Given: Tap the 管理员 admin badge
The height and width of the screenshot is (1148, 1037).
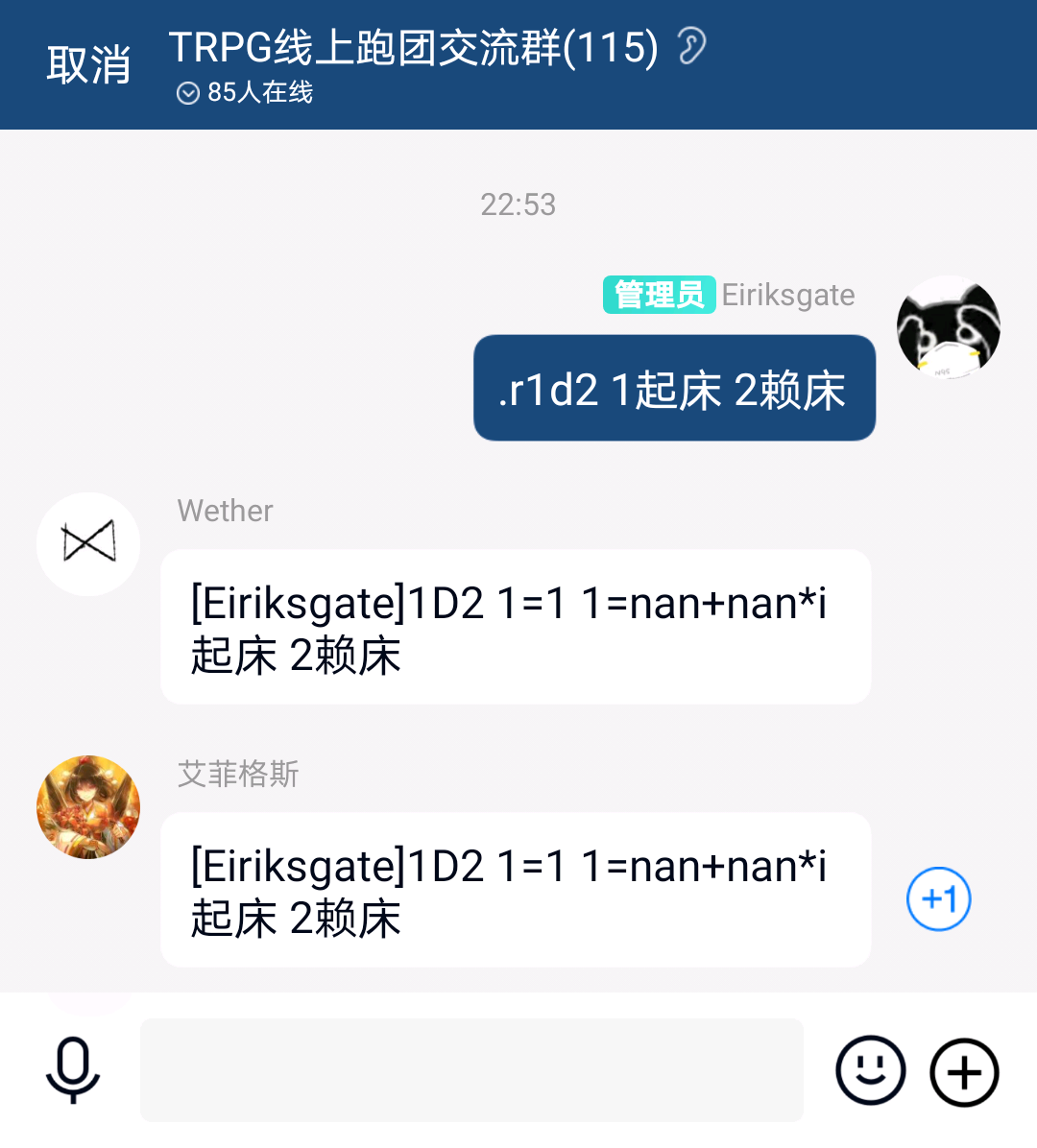Looking at the screenshot, I should 659,295.
